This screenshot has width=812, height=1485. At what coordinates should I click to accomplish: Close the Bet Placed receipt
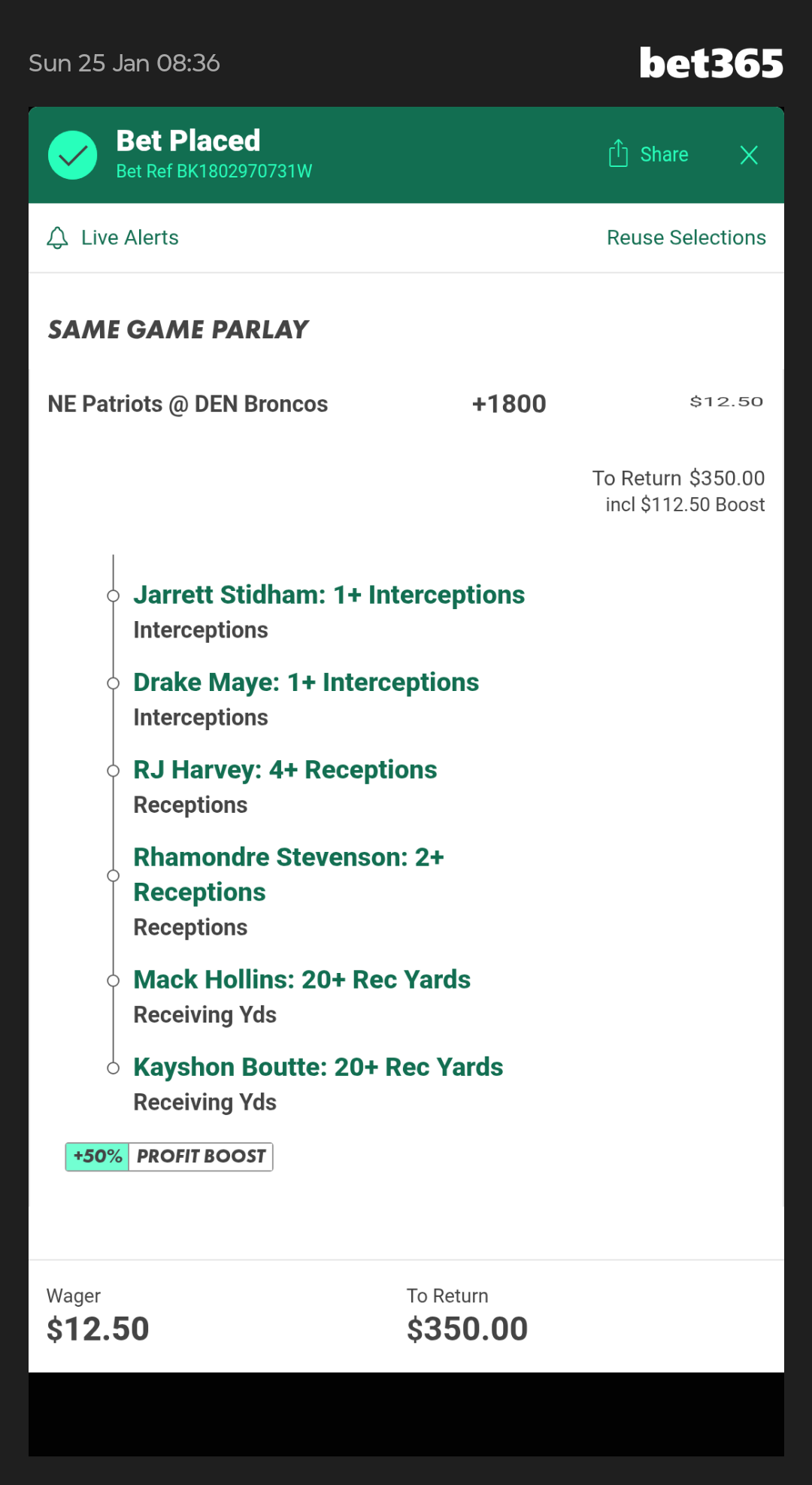point(748,155)
